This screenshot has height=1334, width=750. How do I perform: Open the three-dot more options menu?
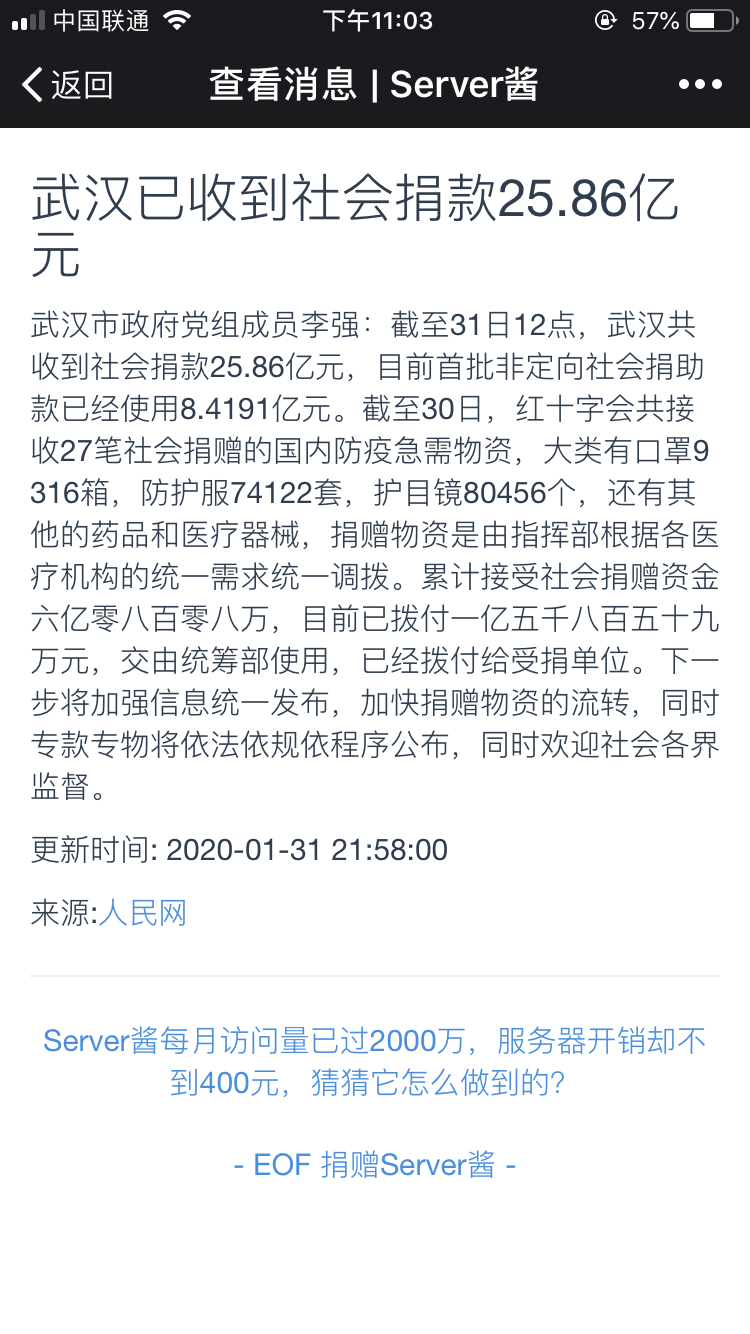pos(700,85)
